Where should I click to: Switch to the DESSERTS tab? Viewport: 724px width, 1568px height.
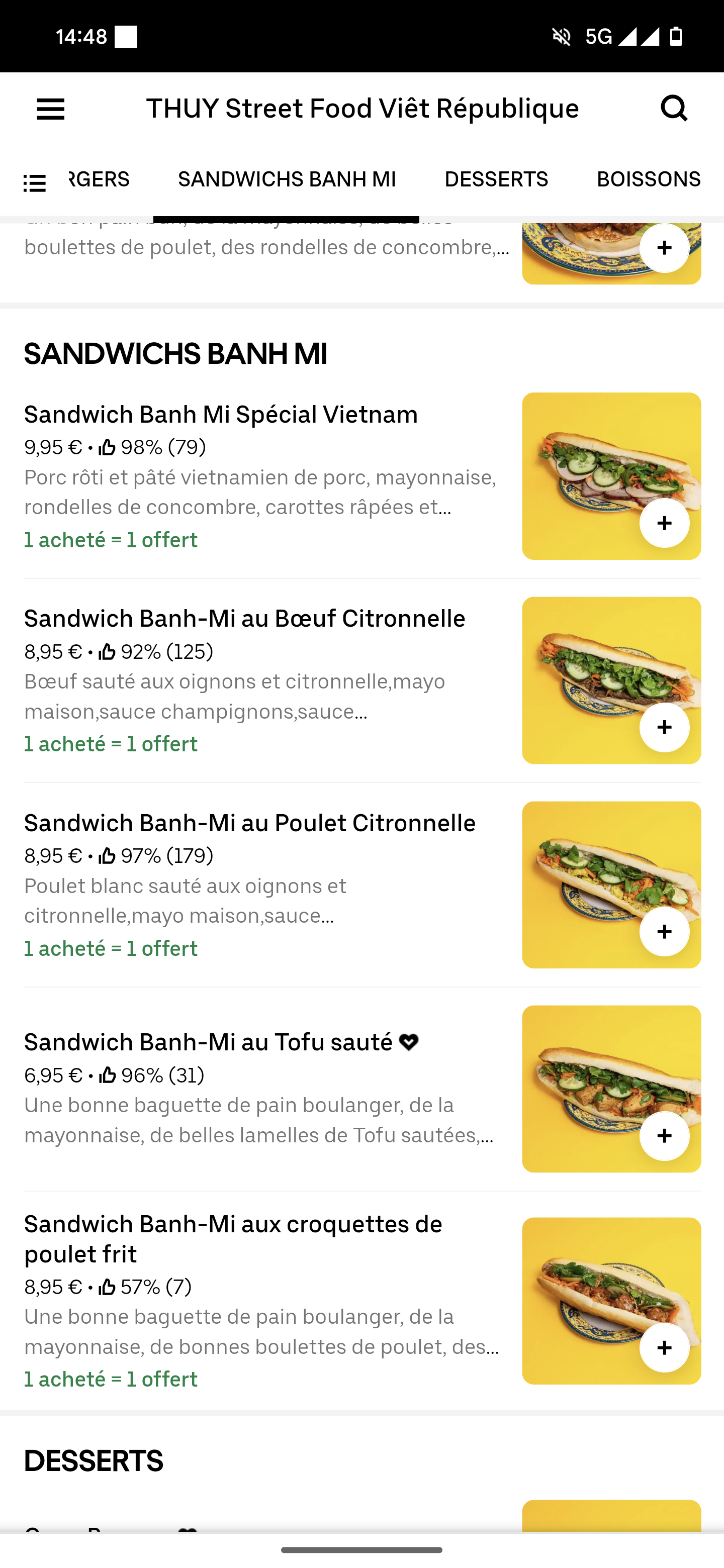coord(496,179)
